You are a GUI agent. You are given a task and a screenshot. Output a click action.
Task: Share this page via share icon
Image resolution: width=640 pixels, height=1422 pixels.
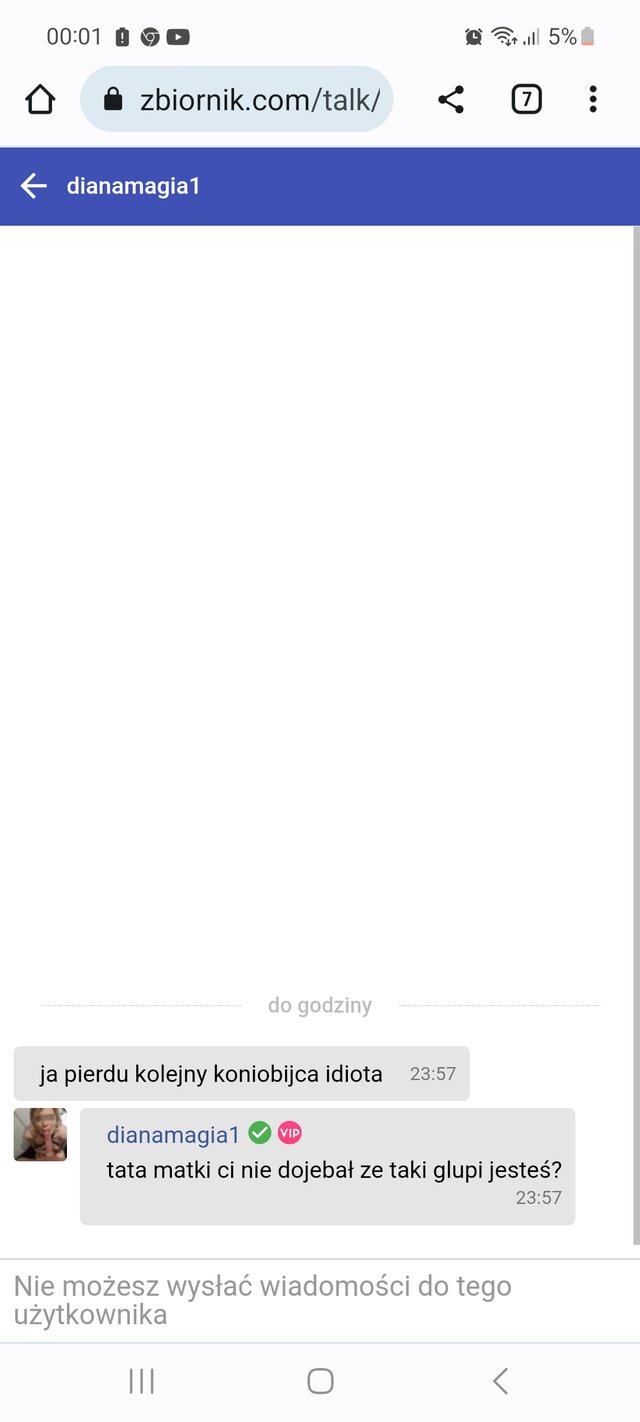pos(451,99)
